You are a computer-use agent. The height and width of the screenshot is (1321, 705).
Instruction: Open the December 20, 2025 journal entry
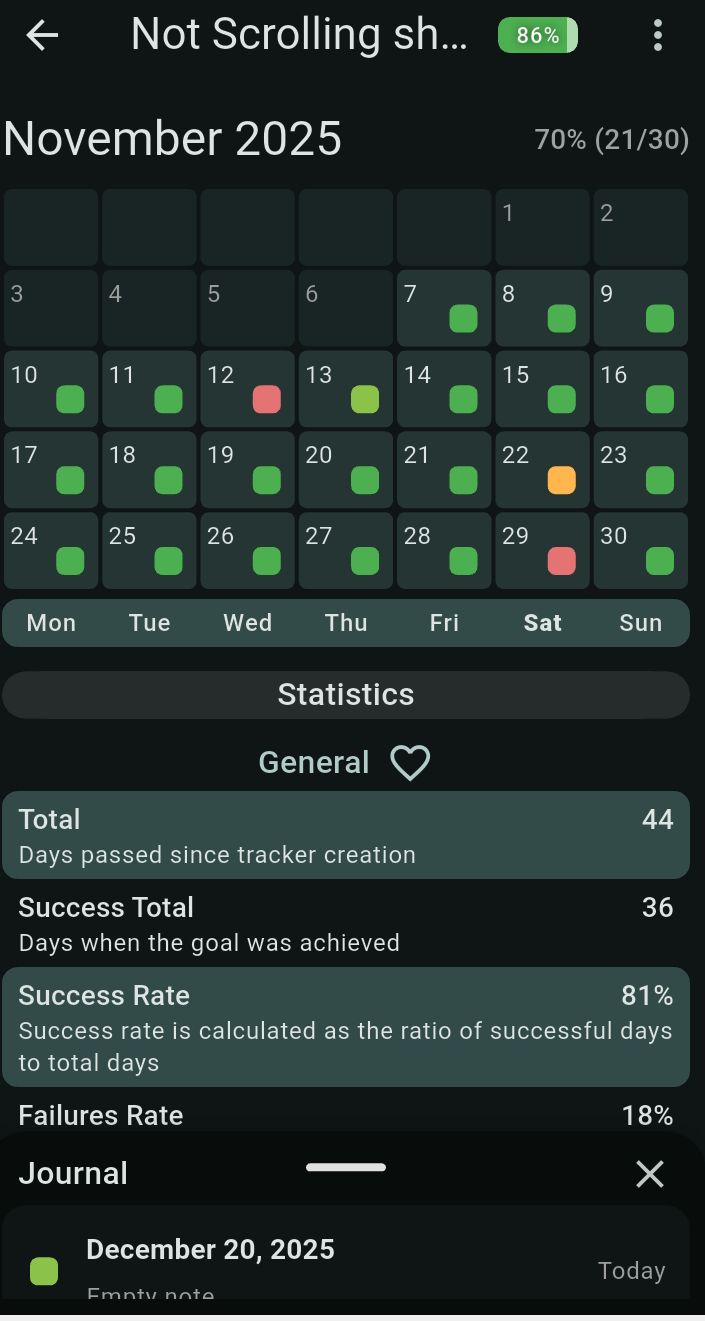click(x=345, y=1260)
